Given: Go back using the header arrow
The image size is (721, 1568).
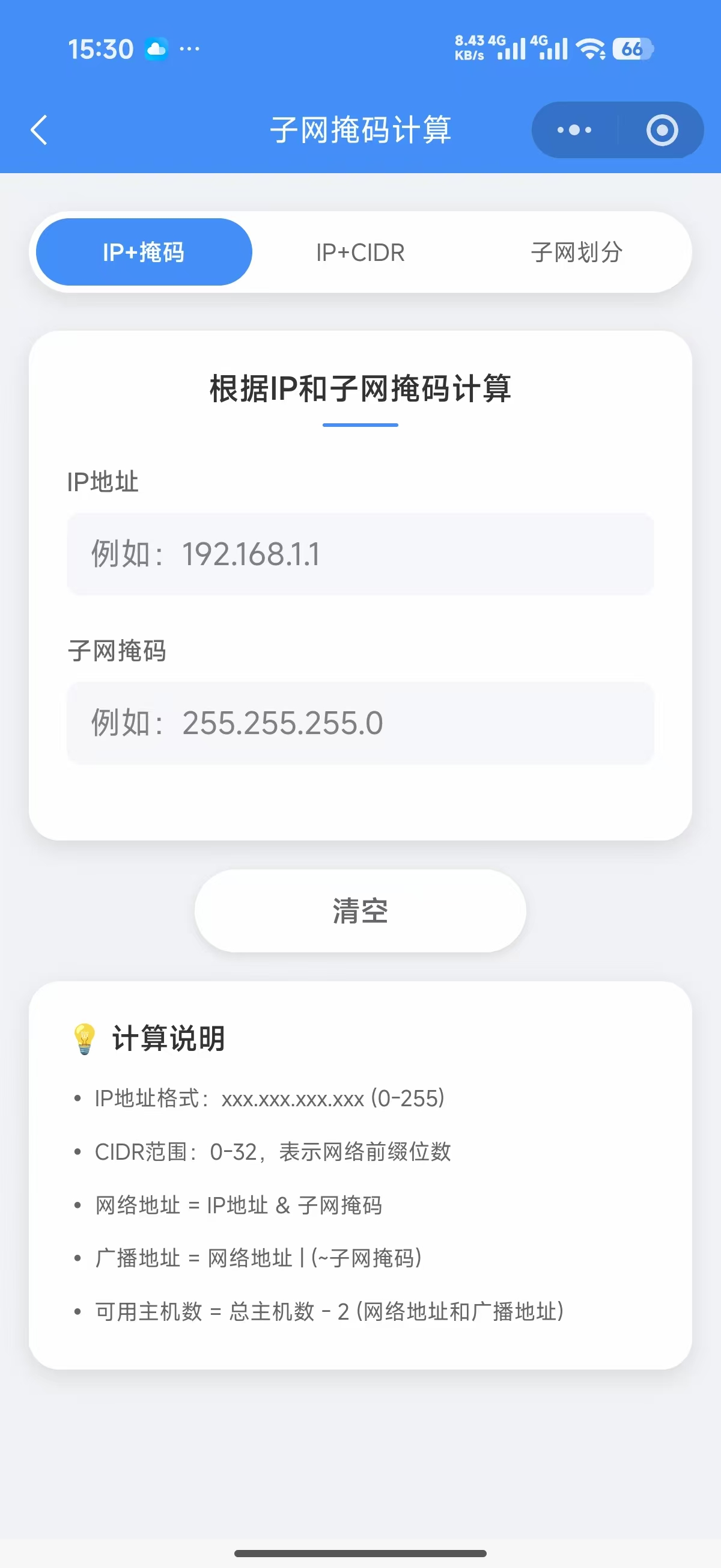Looking at the screenshot, I should point(39,130).
